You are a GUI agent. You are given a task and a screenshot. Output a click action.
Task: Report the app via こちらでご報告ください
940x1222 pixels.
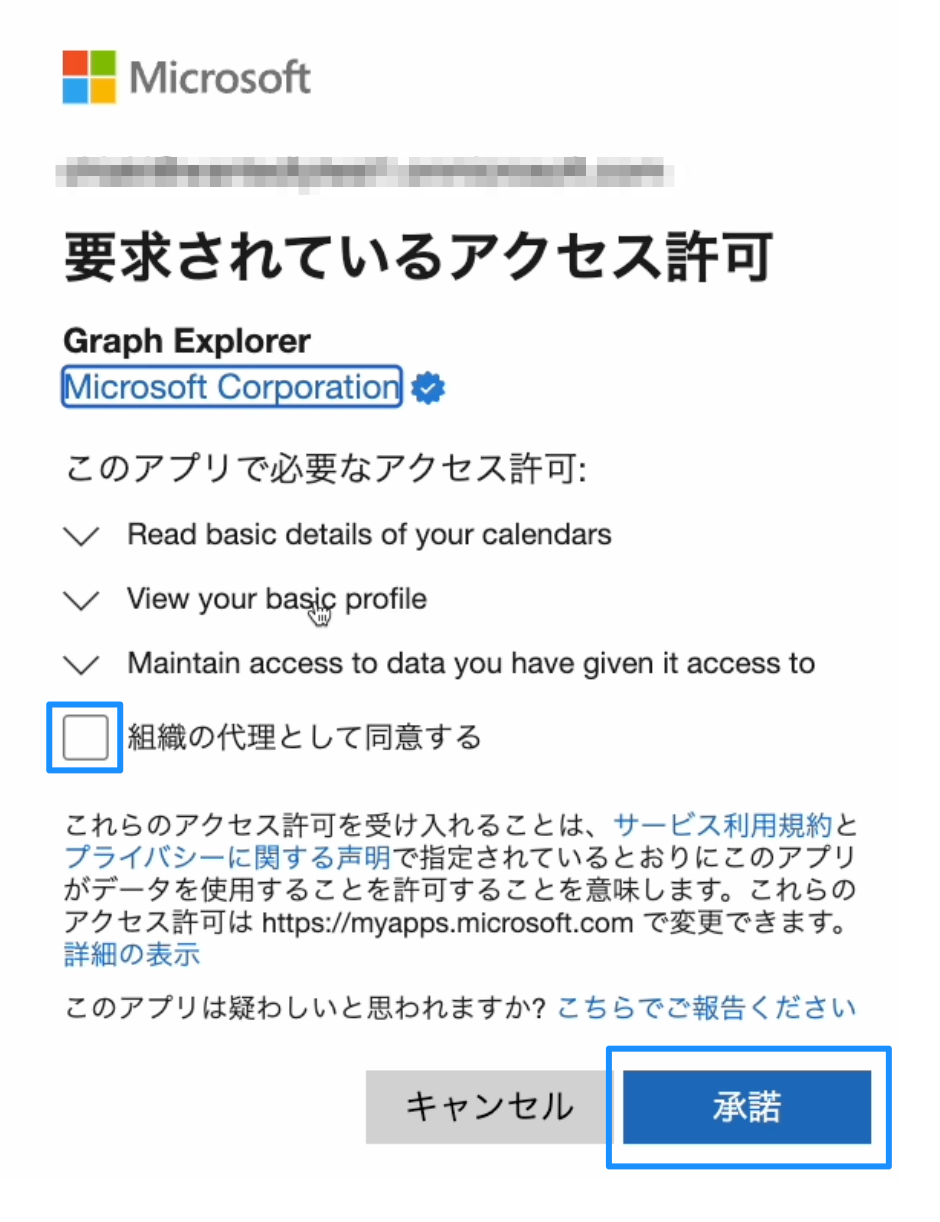[706, 1007]
